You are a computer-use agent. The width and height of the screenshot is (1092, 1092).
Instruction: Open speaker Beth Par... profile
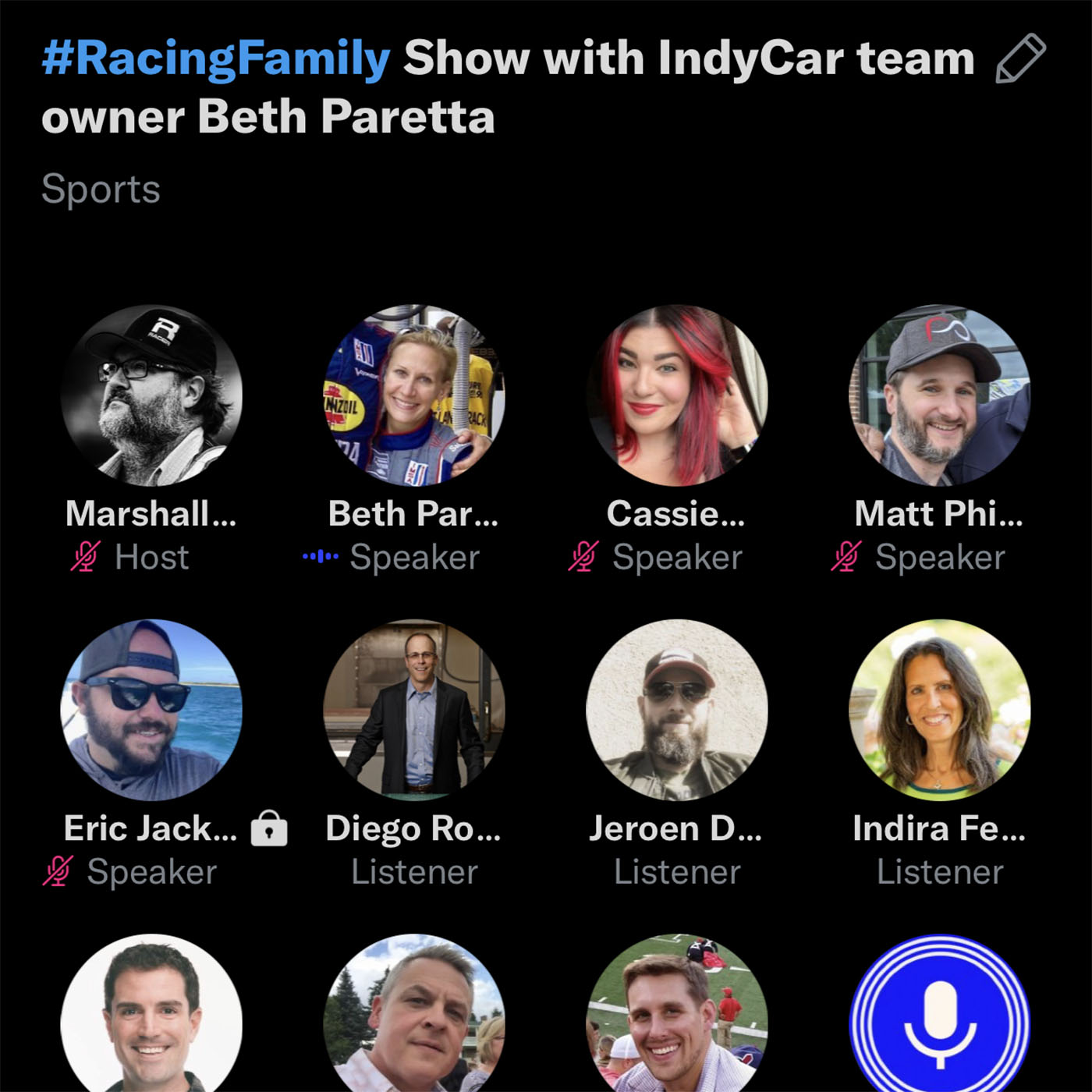click(x=413, y=395)
